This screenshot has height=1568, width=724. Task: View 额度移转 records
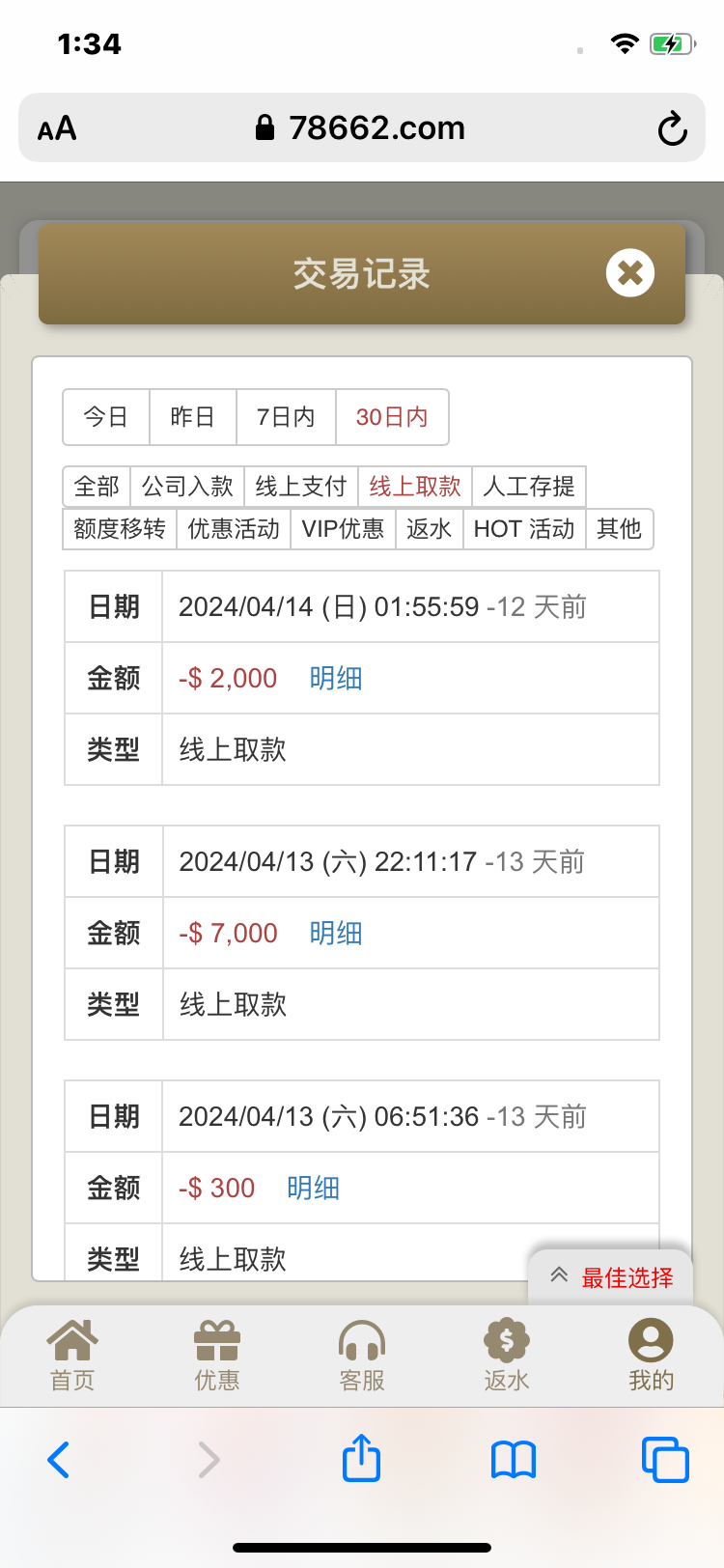(x=120, y=529)
